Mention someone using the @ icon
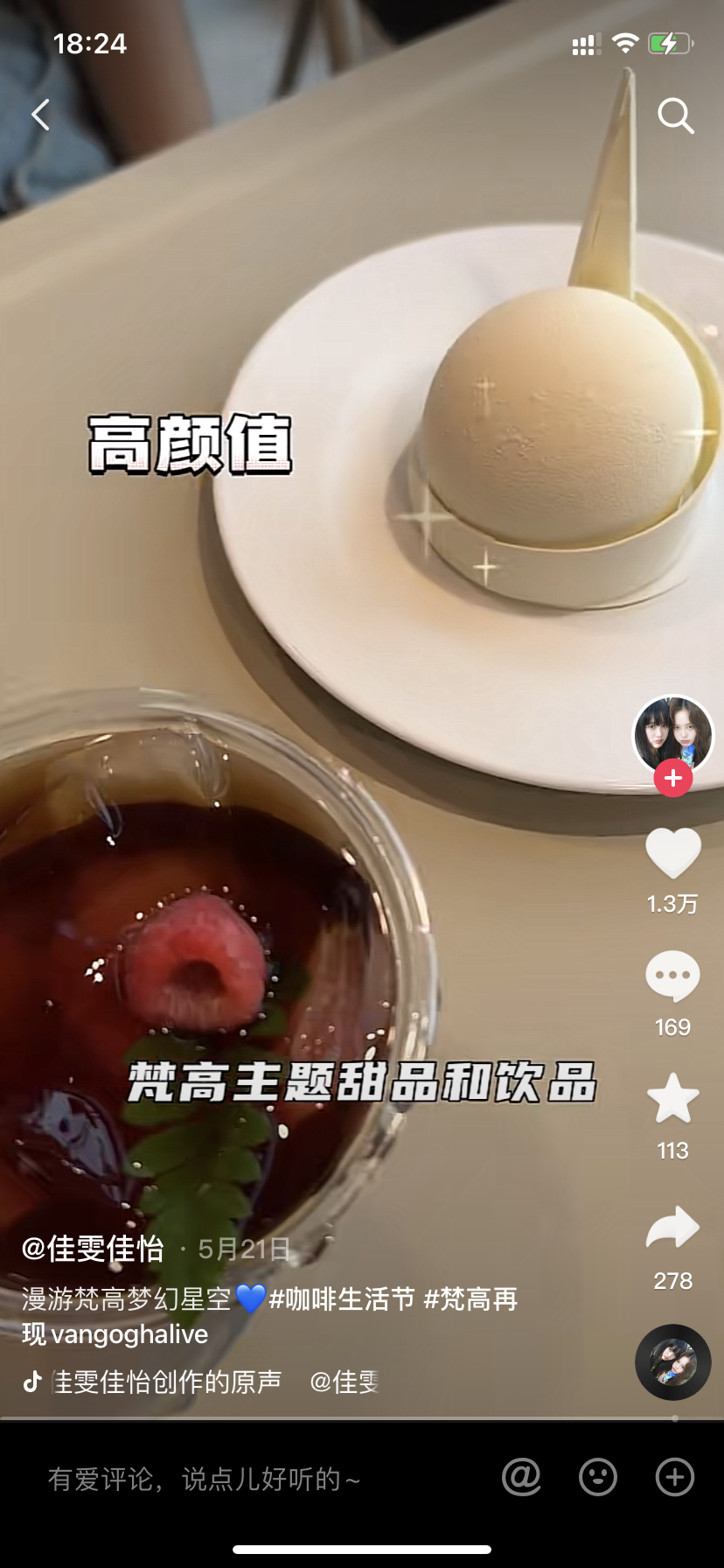 [x=521, y=1478]
